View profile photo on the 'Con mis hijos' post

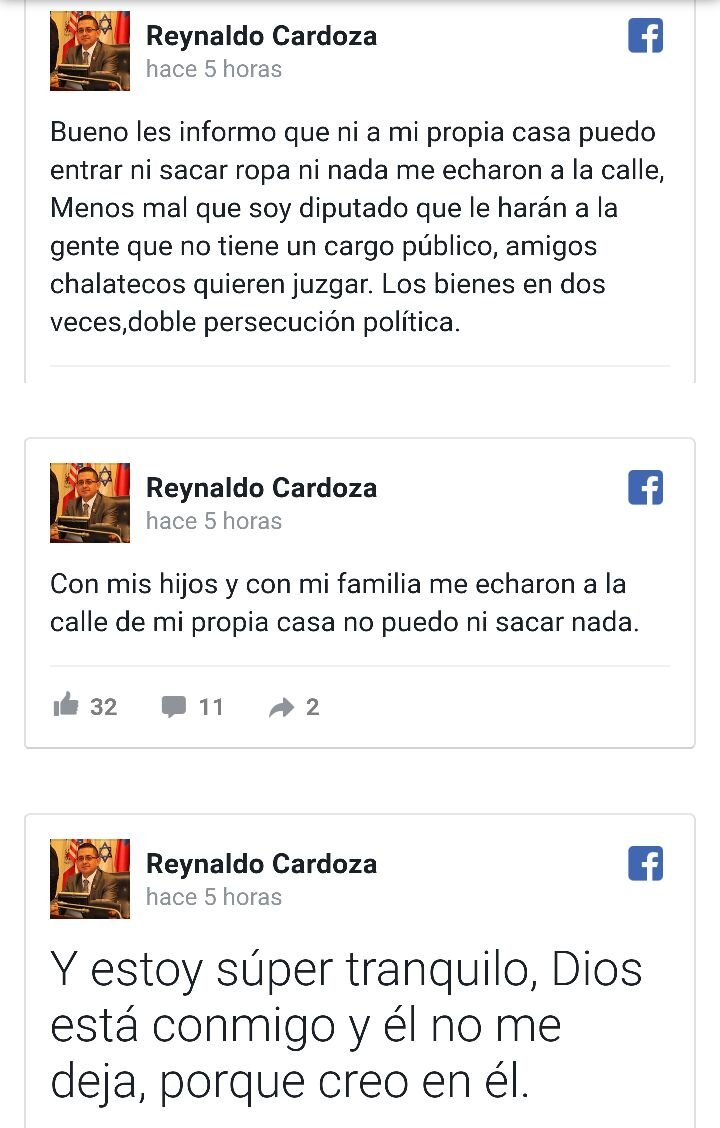tap(90, 502)
